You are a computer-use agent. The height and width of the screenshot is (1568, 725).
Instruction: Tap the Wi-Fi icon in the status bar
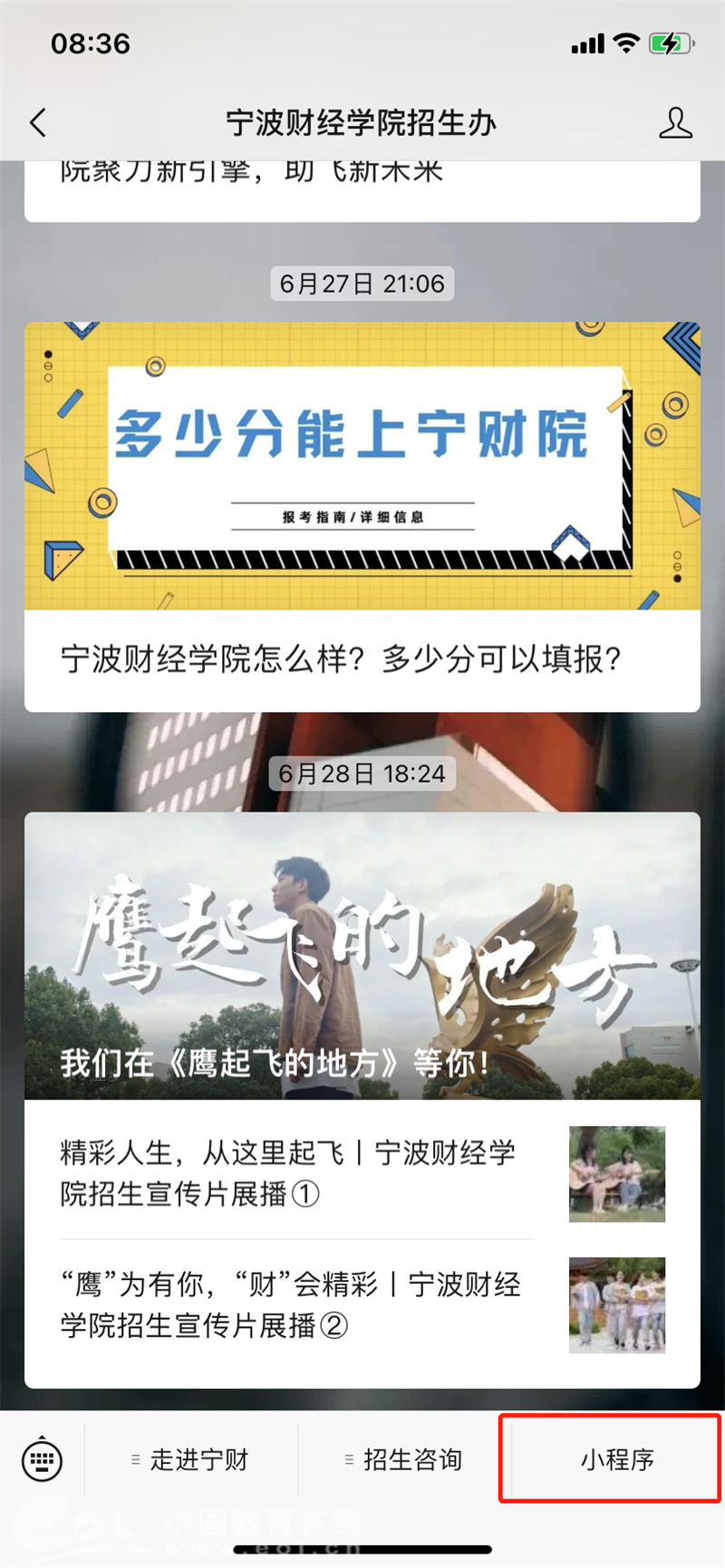pos(623,43)
